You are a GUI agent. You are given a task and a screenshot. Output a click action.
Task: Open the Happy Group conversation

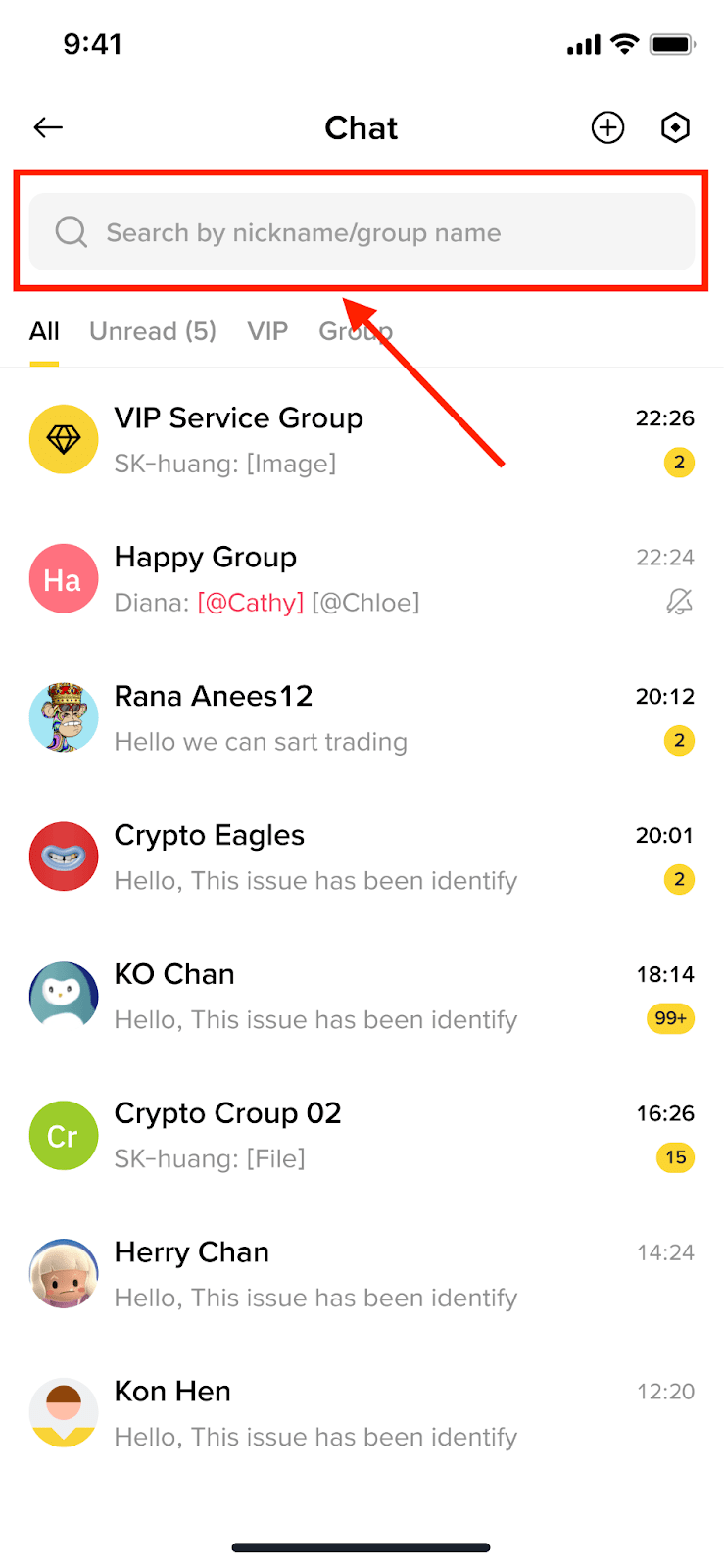click(x=361, y=579)
